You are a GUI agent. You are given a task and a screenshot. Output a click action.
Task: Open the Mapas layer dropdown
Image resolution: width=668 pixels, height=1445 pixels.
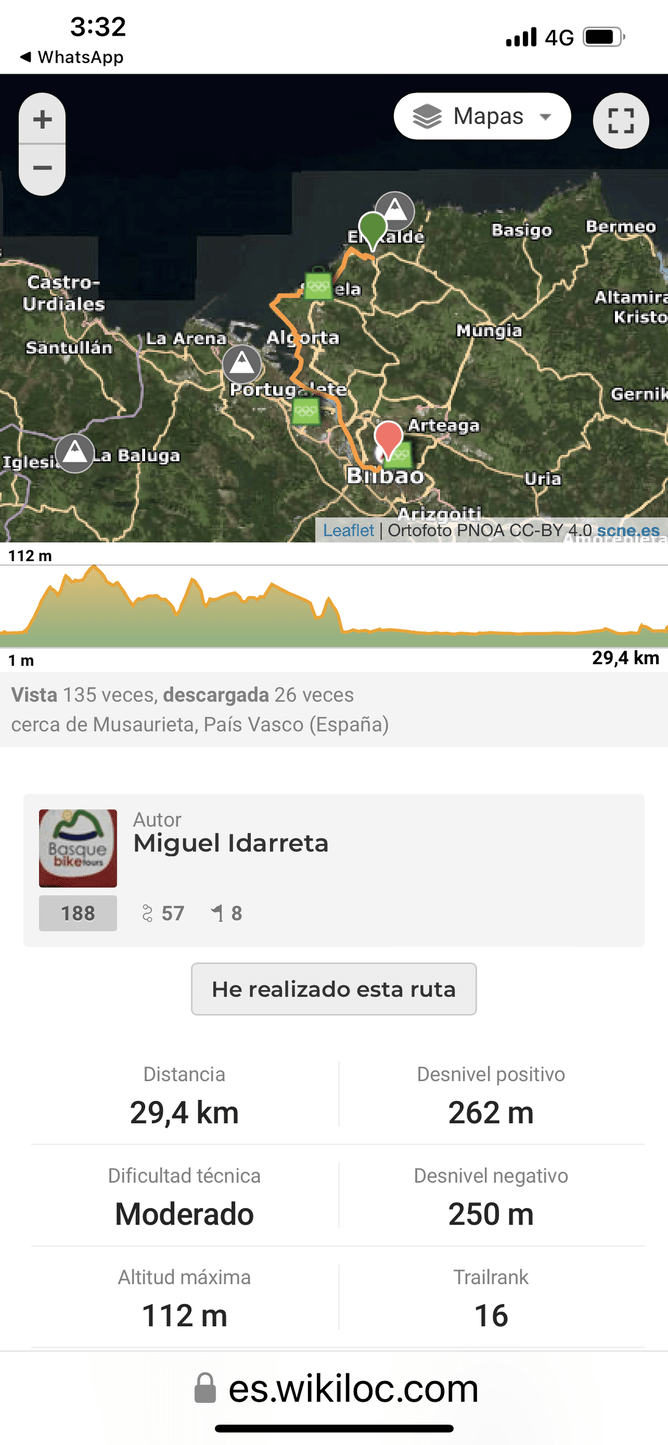pos(482,117)
